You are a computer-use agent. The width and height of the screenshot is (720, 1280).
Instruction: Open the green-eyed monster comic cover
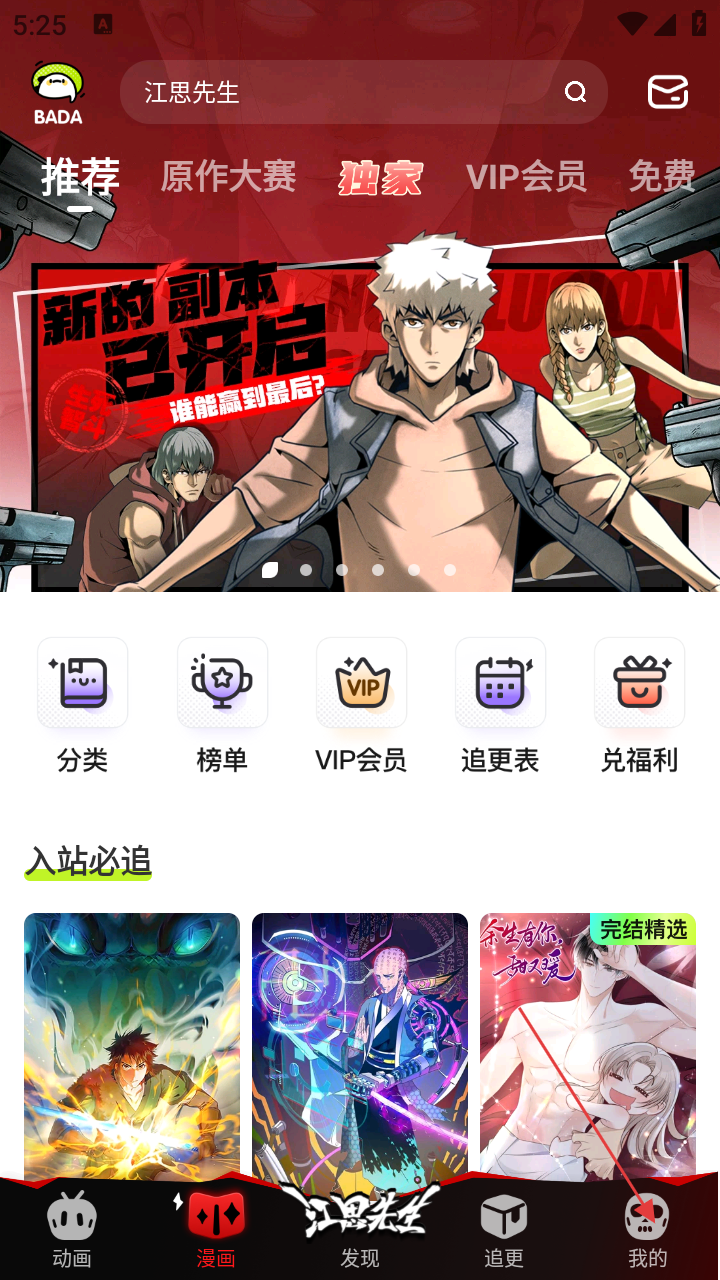tap(132, 1045)
